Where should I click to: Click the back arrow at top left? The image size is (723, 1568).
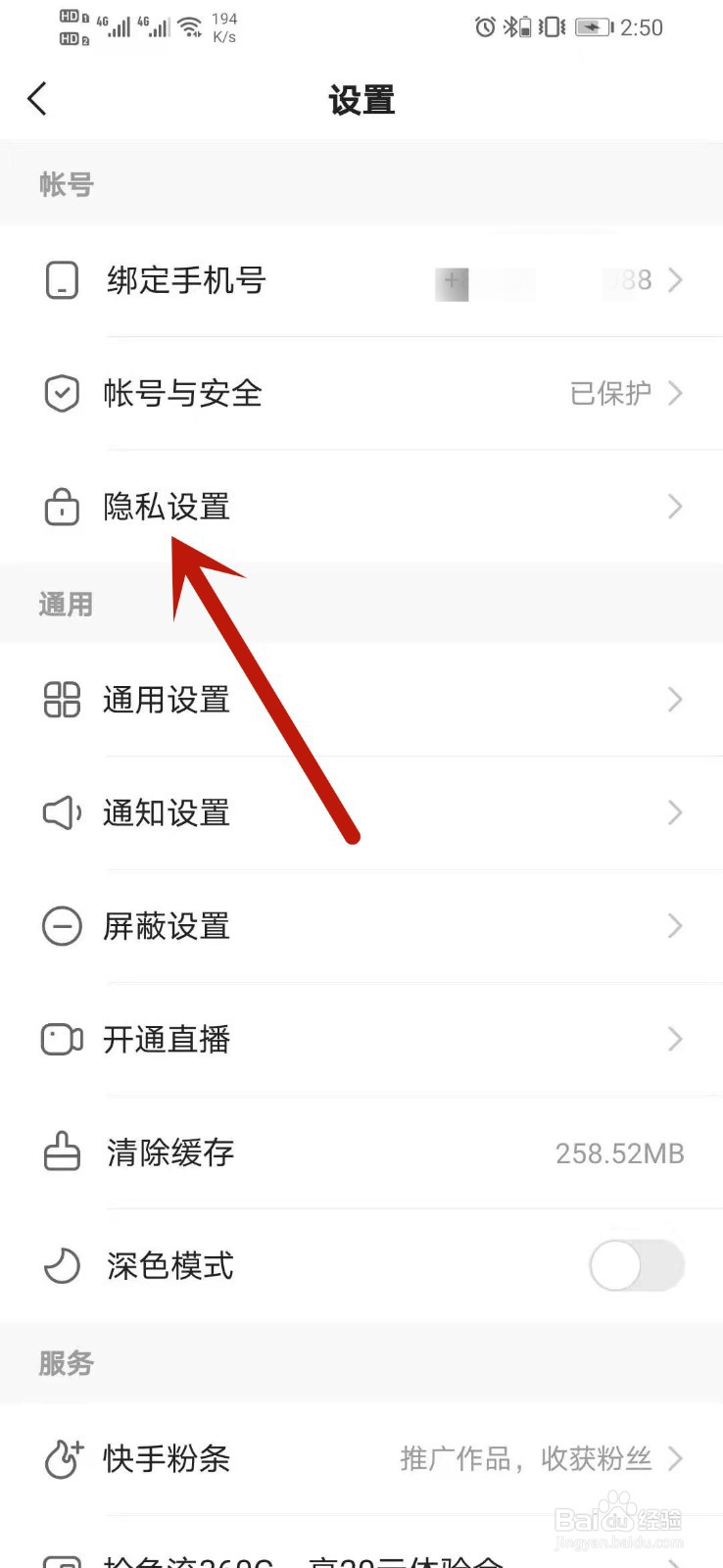[36, 98]
